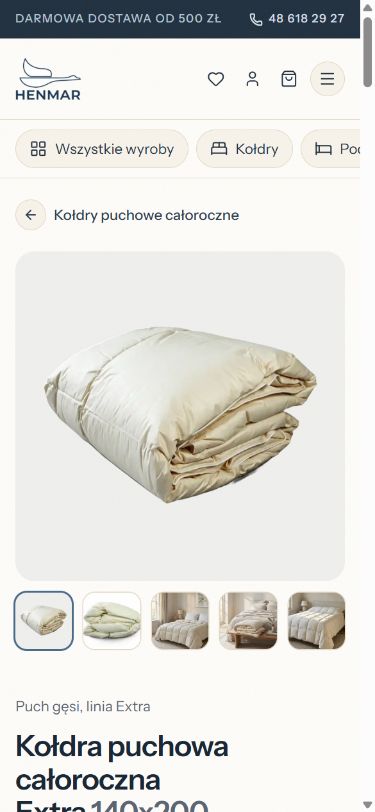Enlarge the main duvet product image
Screen dimensions: 375x812
coord(180,416)
